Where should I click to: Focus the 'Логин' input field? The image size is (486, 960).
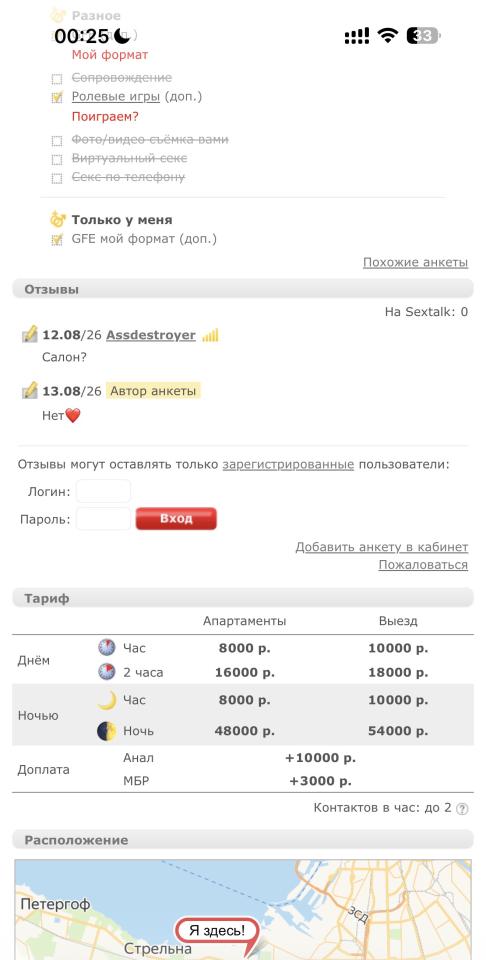pyautogui.click(x=103, y=491)
